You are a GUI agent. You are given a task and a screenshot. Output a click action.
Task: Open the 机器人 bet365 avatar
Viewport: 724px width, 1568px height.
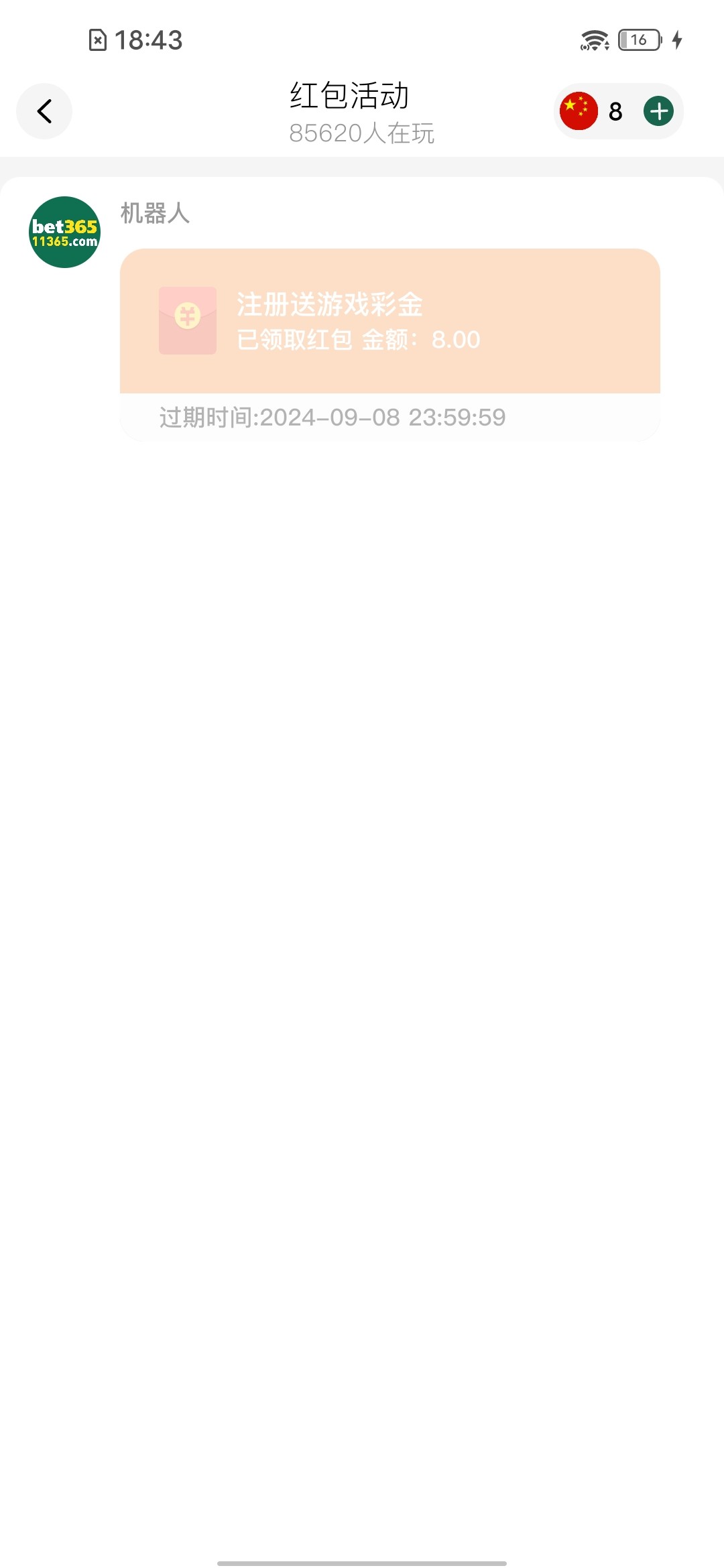coord(65,232)
